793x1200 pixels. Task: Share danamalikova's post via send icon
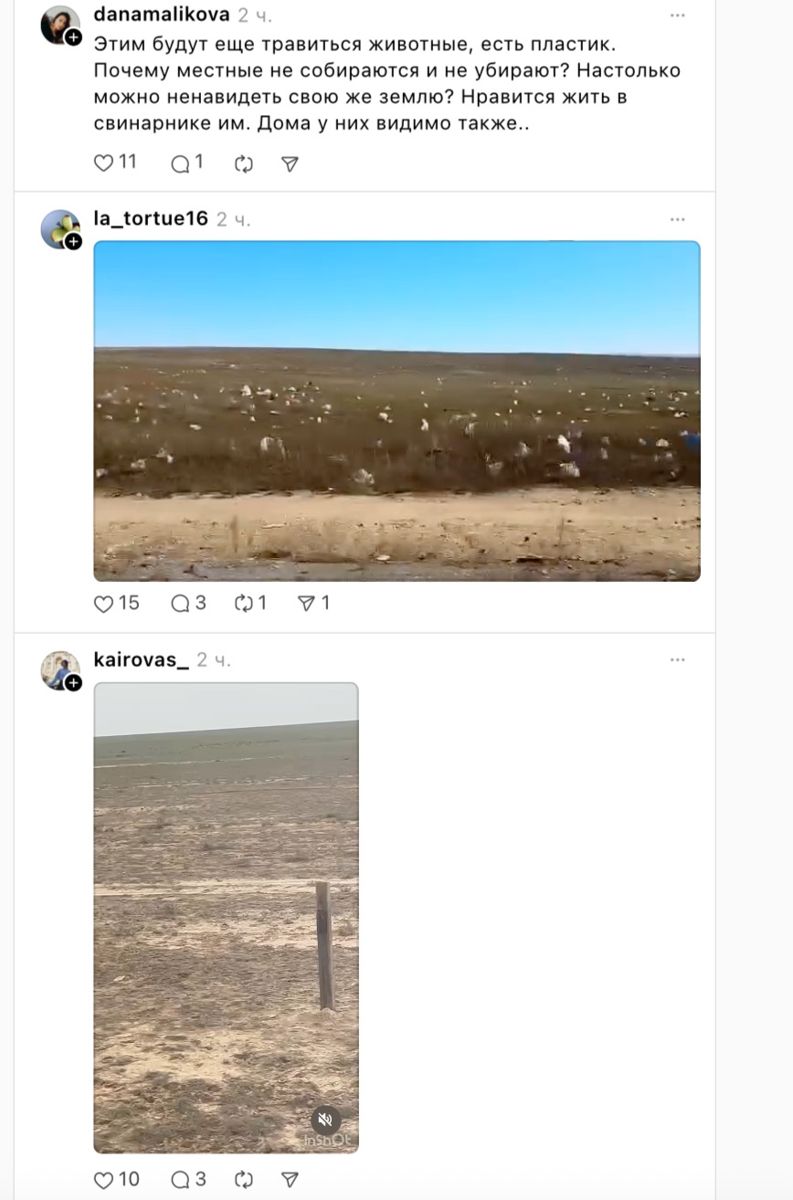290,164
